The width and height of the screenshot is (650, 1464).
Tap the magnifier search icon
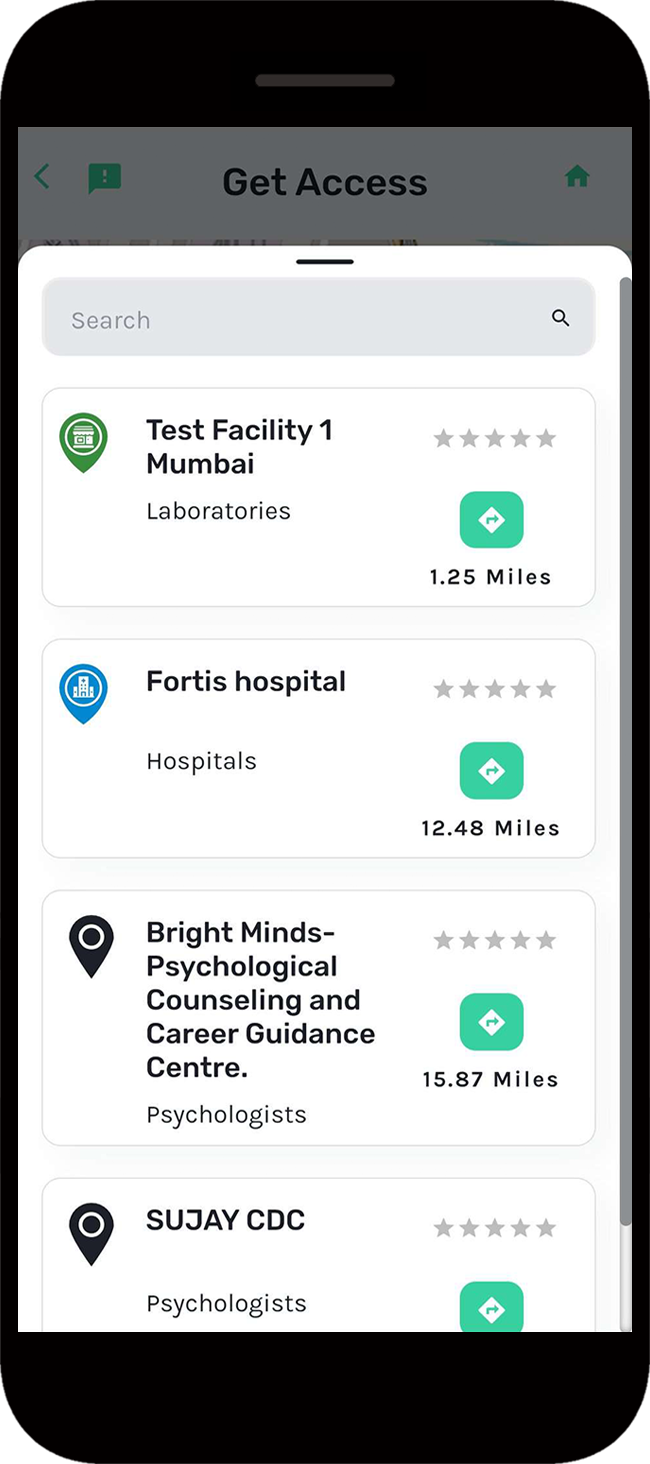561,318
